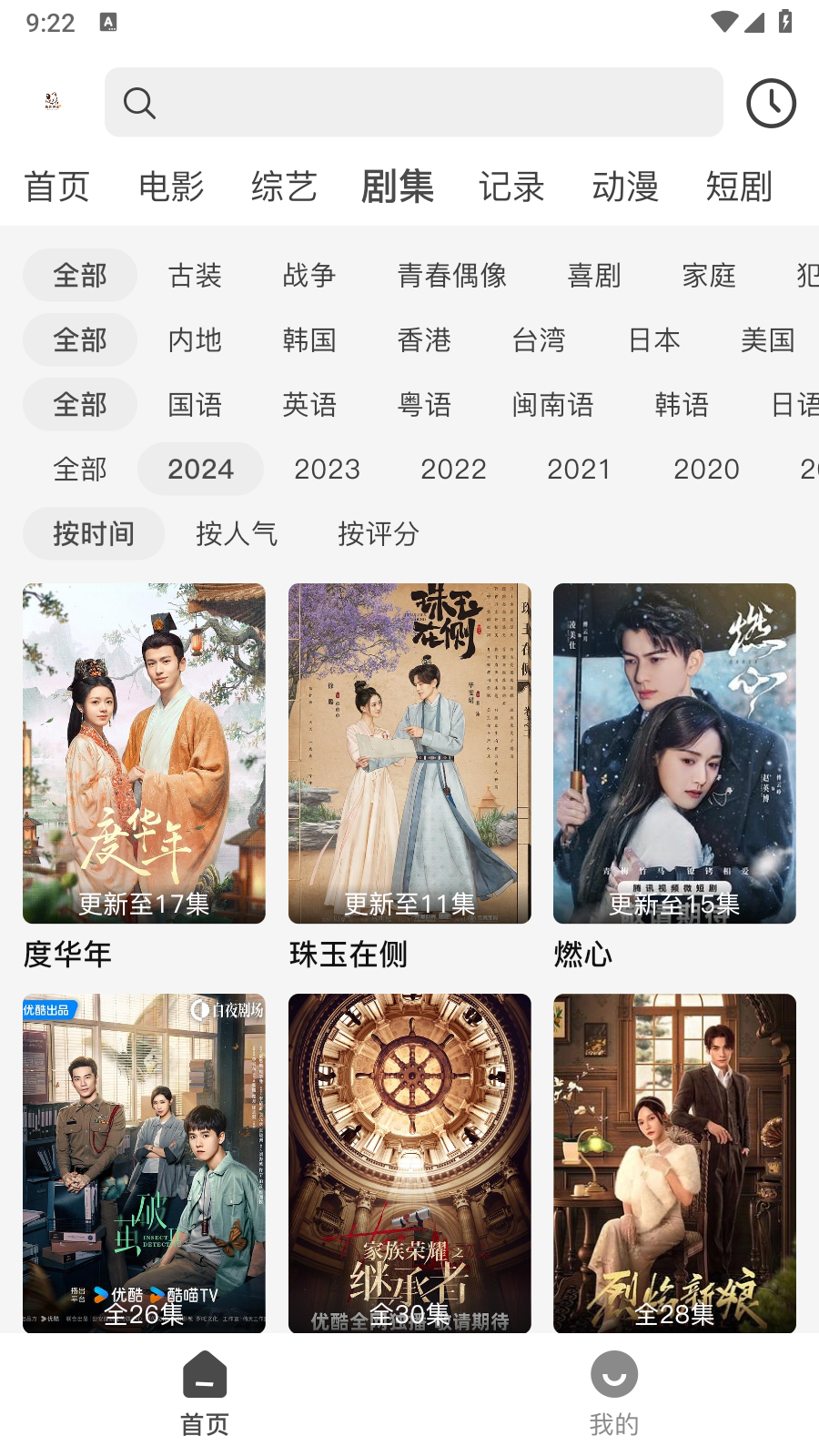The width and height of the screenshot is (819, 1456).
Task: Open the 全30集 drama poster
Action: pos(409,1163)
